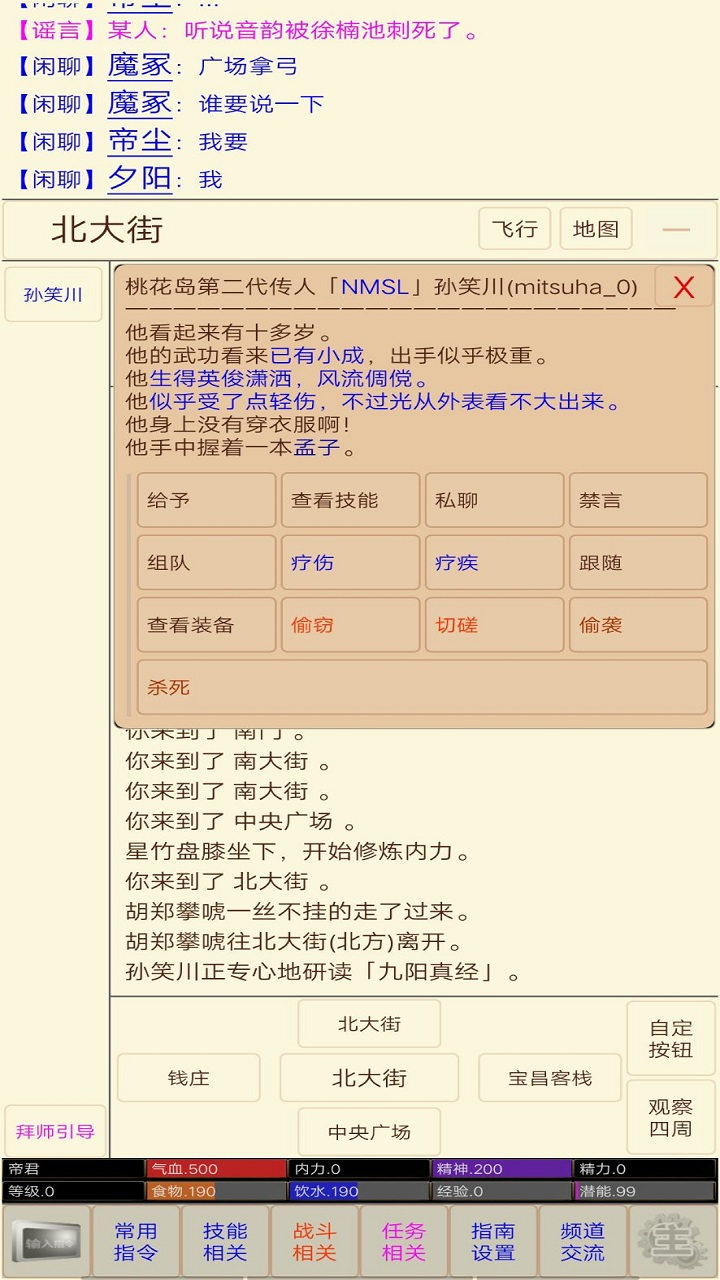Open the 地图 map
This screenshot has width=720, height=1280.
pos(595,230)
